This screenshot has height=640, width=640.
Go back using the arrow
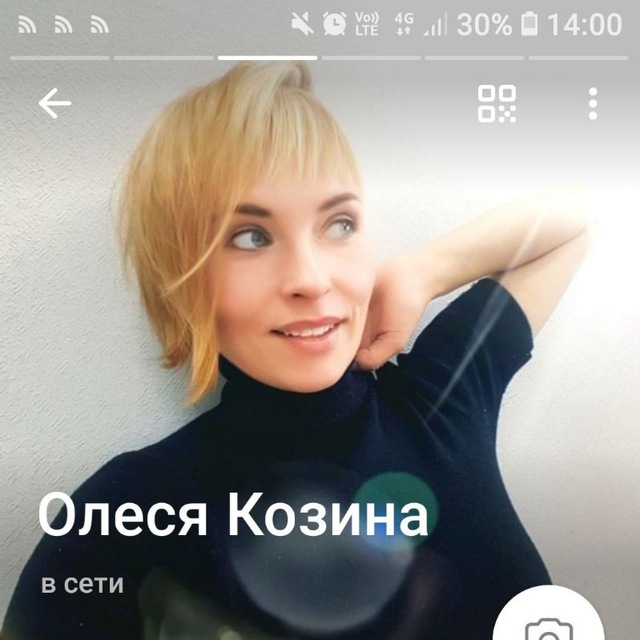coord(54,103)
